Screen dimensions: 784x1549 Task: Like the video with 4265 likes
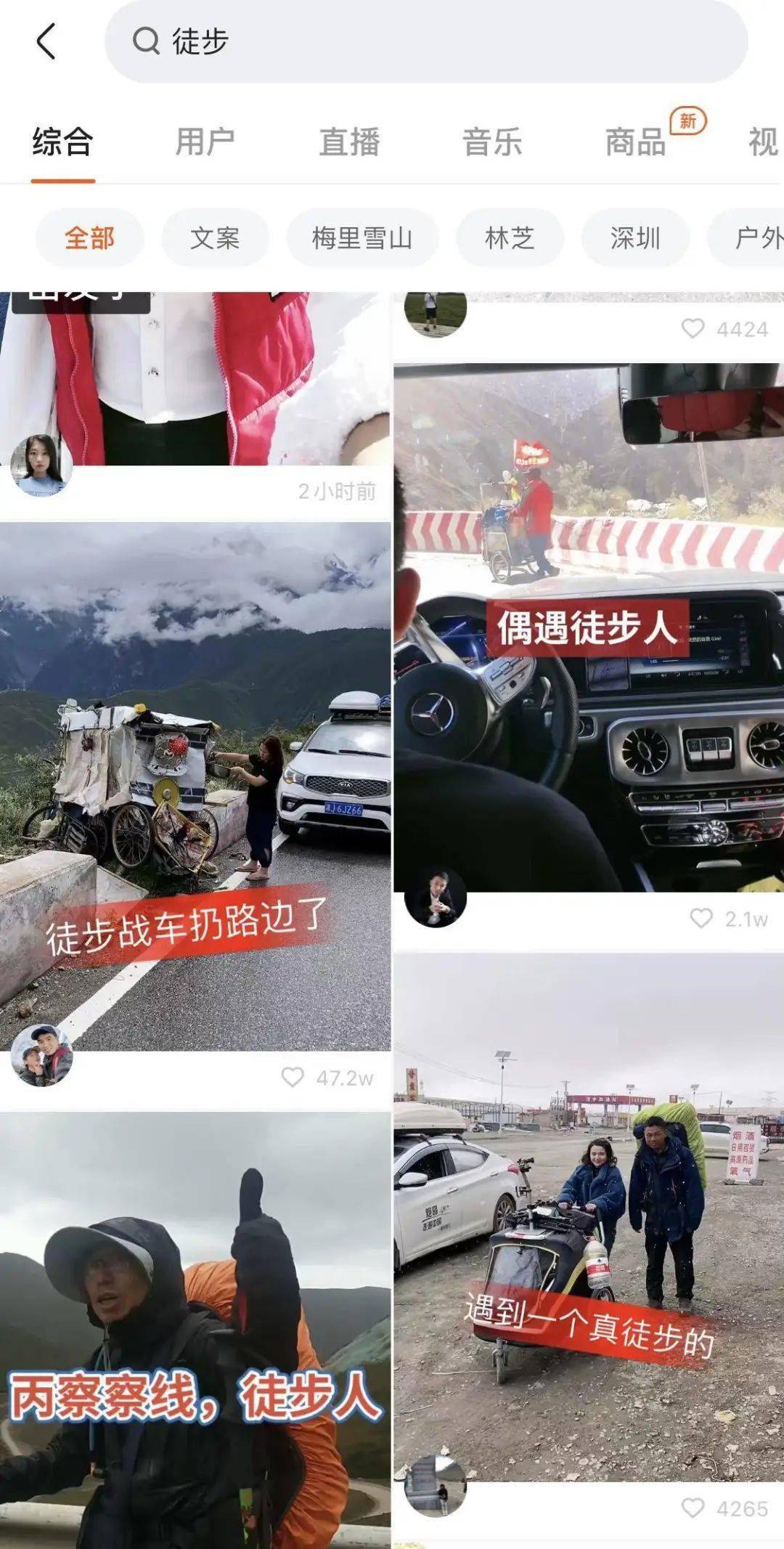pos(693,1508)
